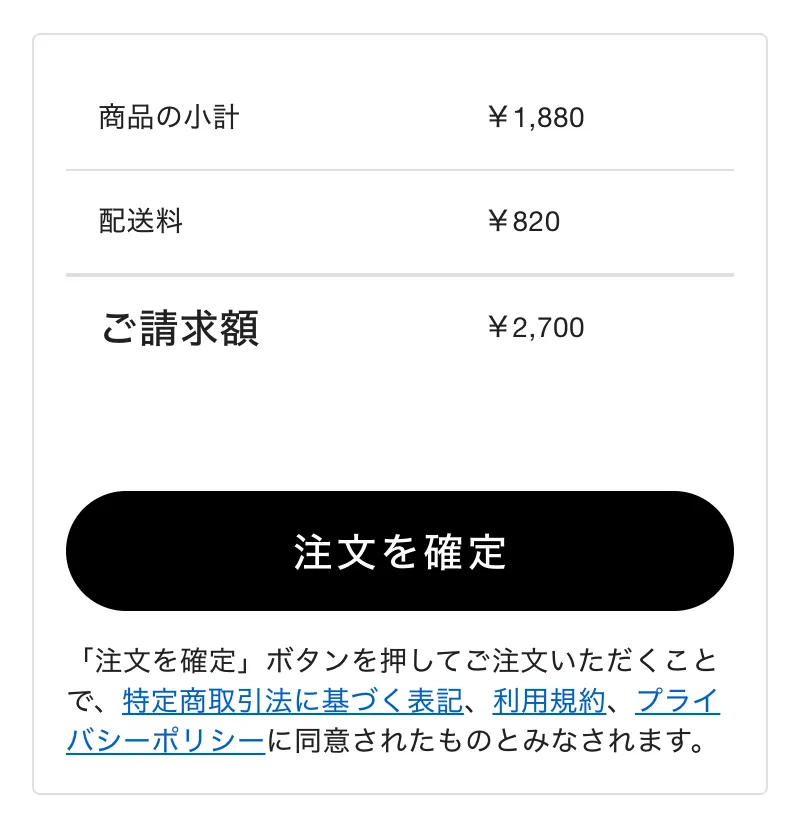The image size is (800, 820).
Task: Open 特定商取引法に基づく表記 link
Action: [x=292, y=702]
